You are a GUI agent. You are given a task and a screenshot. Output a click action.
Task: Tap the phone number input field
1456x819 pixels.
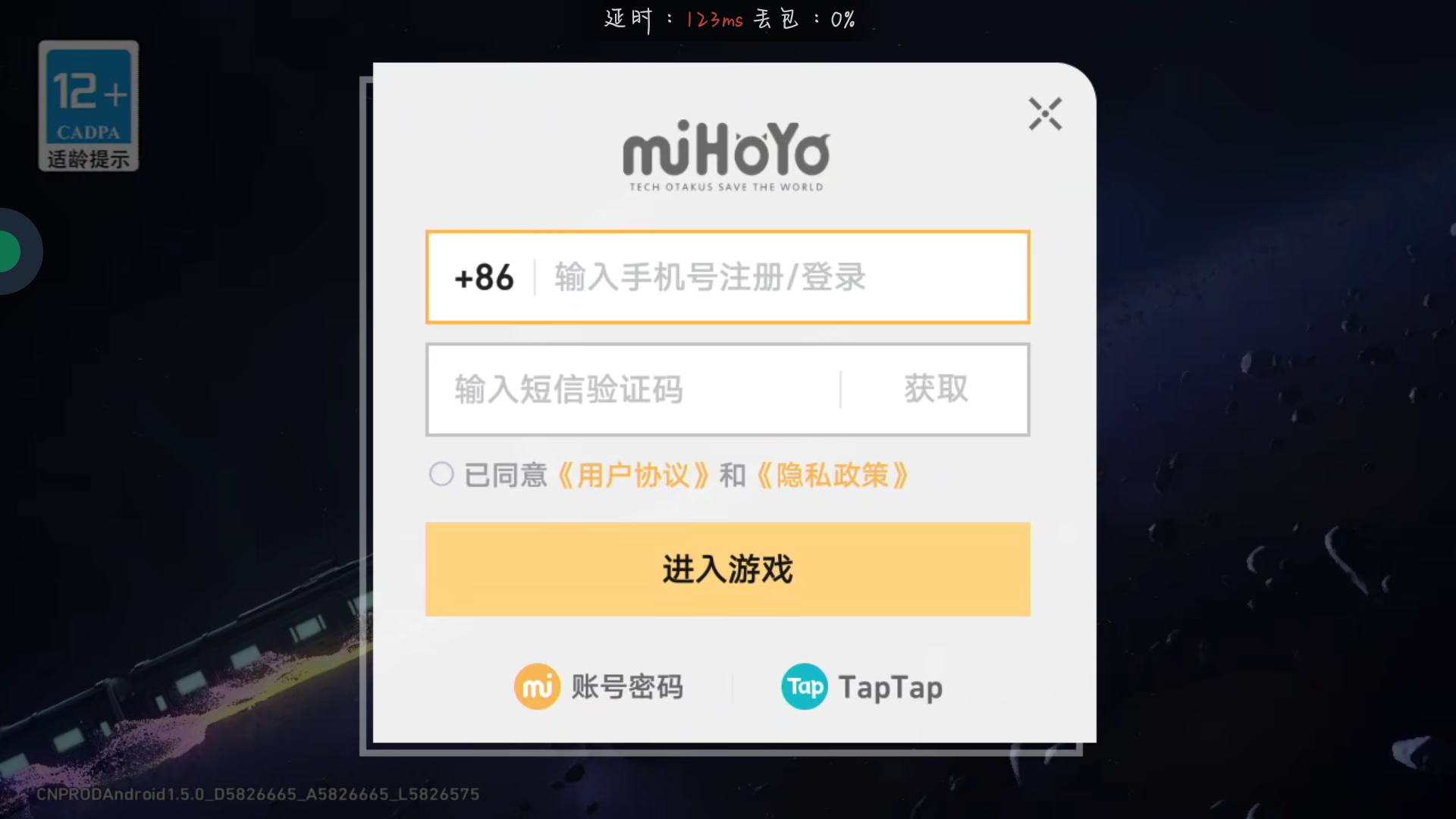pos(781,278)
